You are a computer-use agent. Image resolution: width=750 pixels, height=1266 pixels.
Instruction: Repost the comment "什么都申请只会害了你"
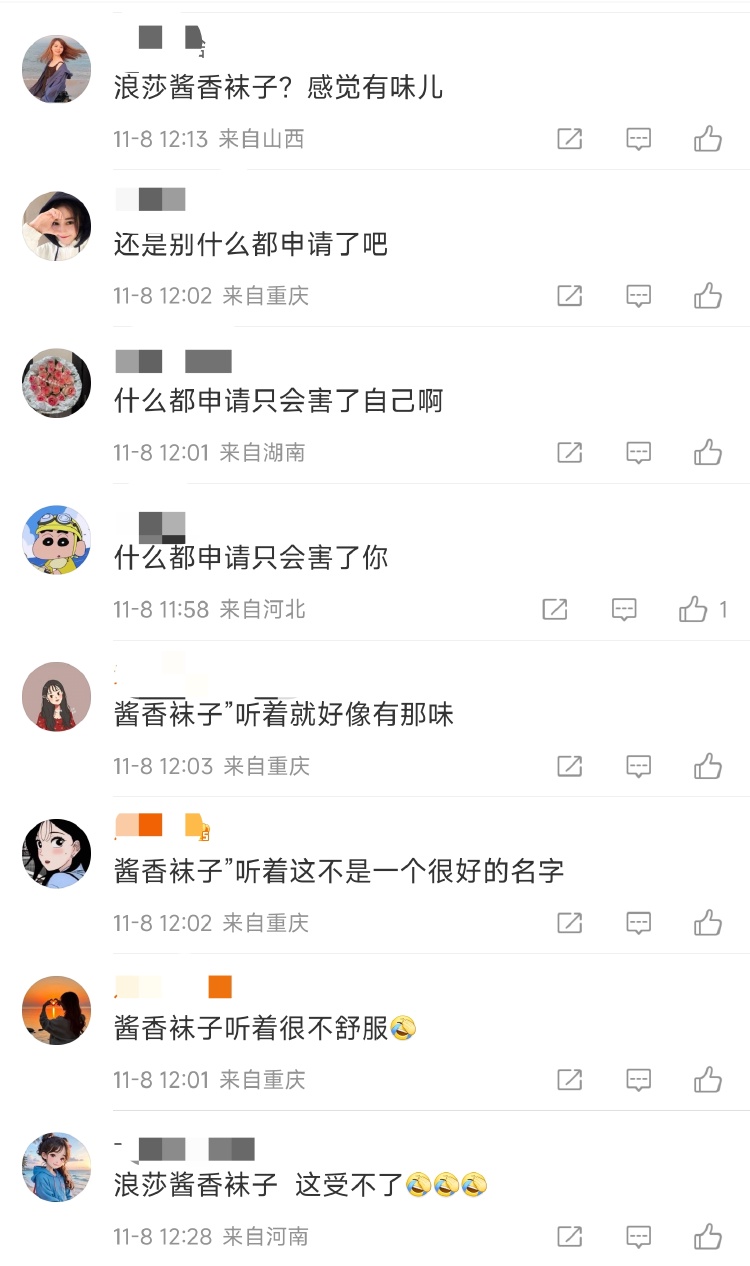pyautogui.click(x=555, y=609)
